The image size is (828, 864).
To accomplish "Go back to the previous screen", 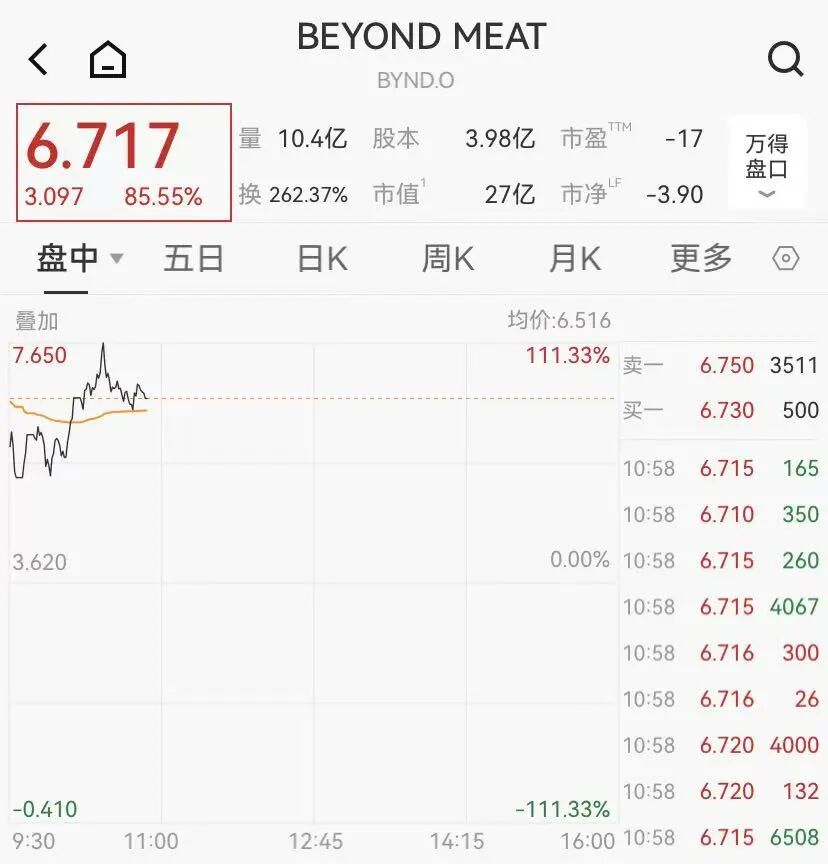I will pos(38,60).
